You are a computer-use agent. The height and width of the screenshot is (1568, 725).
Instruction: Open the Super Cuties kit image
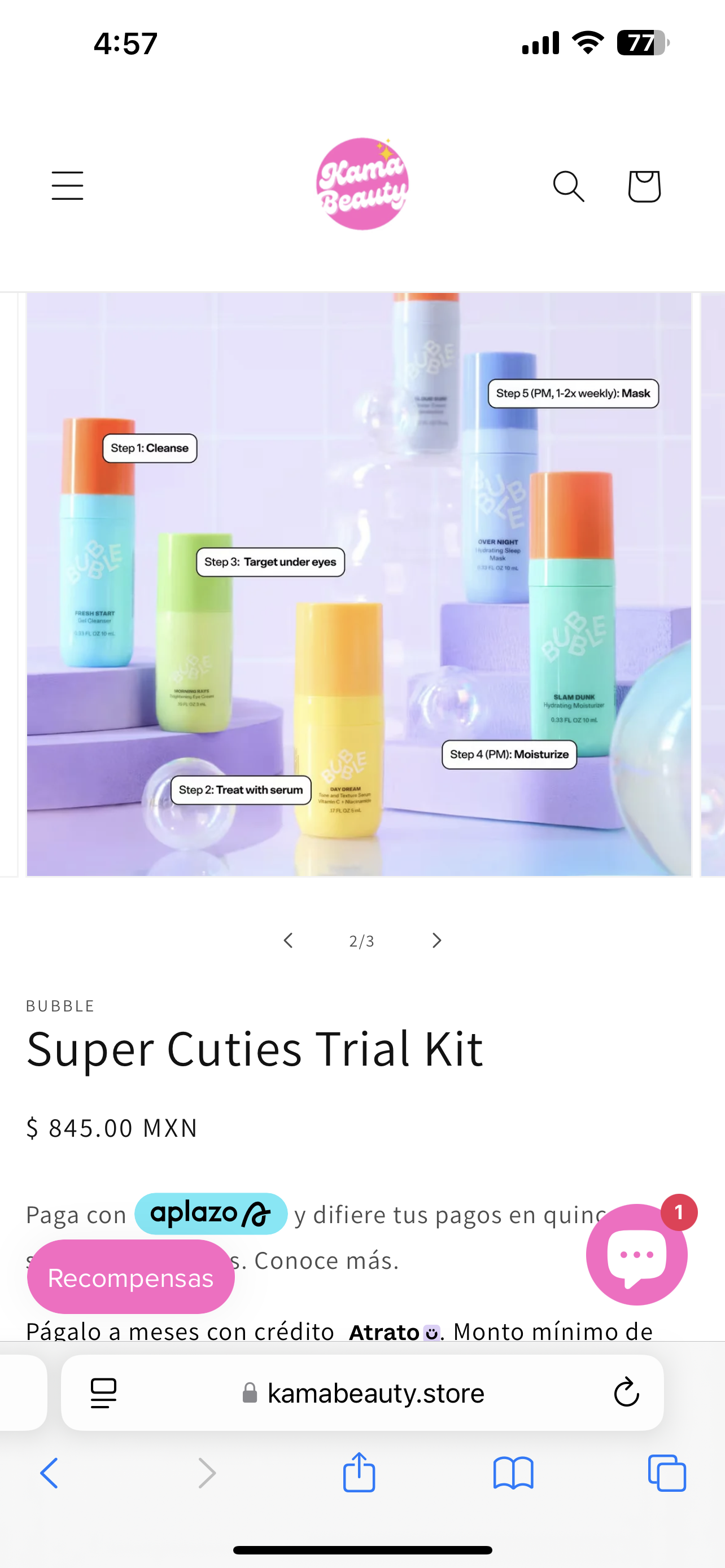click(359, 584)
